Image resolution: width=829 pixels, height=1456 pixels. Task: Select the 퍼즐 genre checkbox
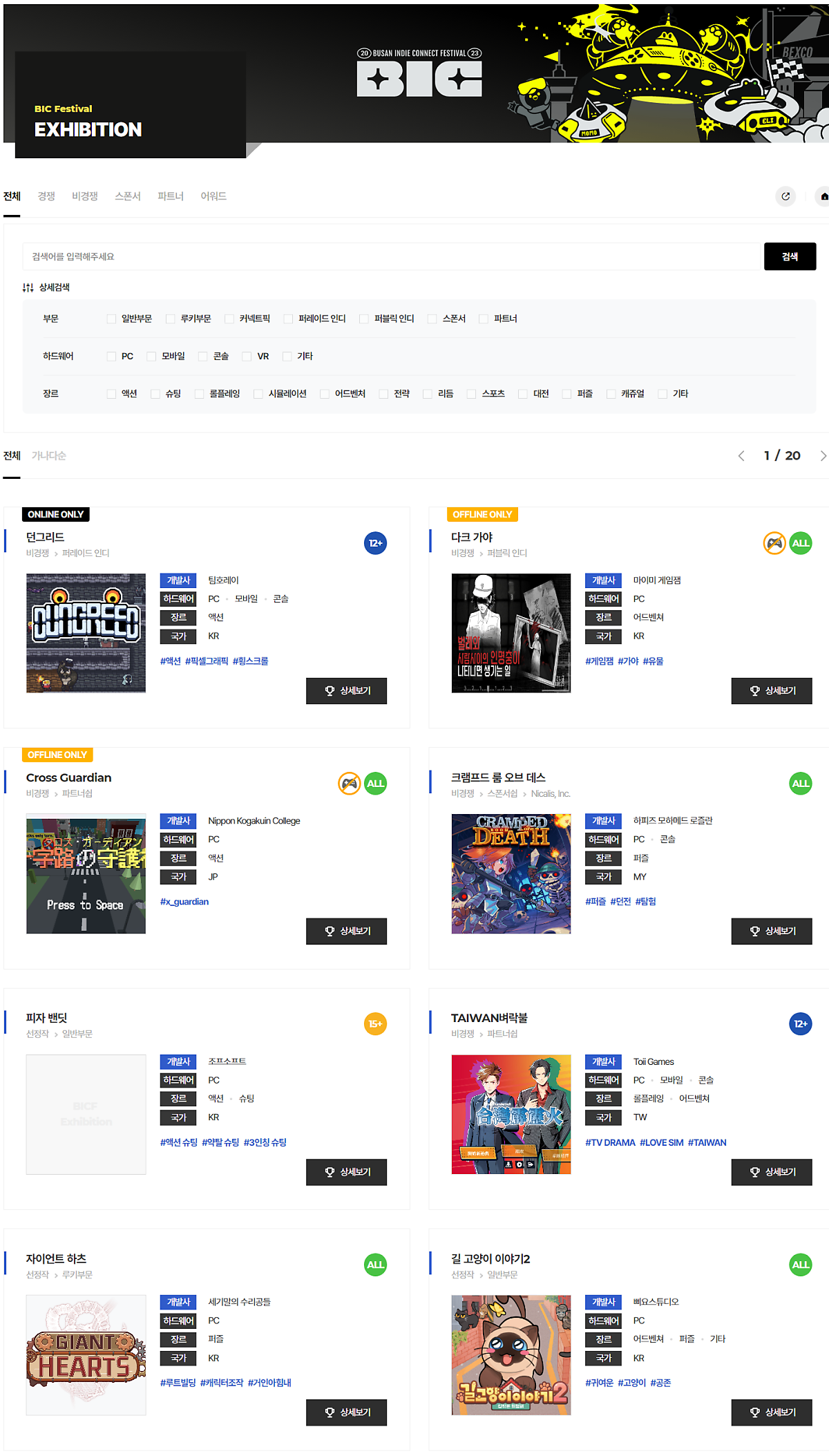[567, 394]
